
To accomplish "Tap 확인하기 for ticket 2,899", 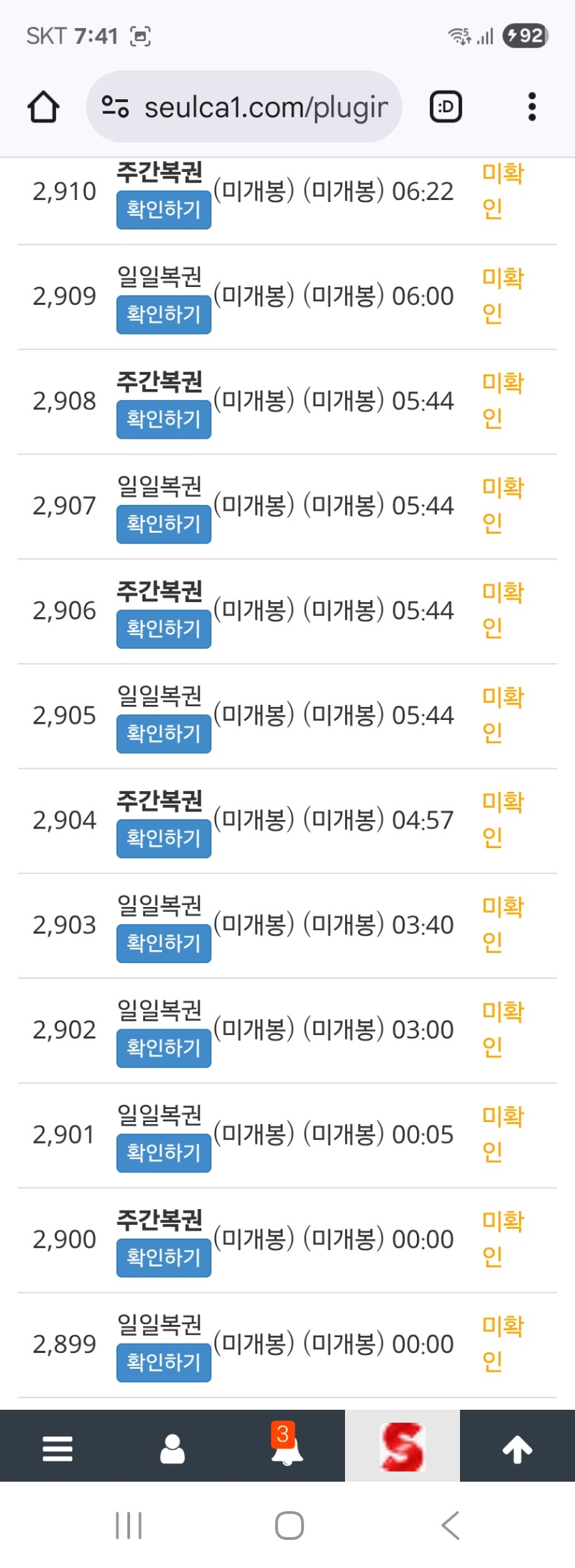I will pos(164,1362).
